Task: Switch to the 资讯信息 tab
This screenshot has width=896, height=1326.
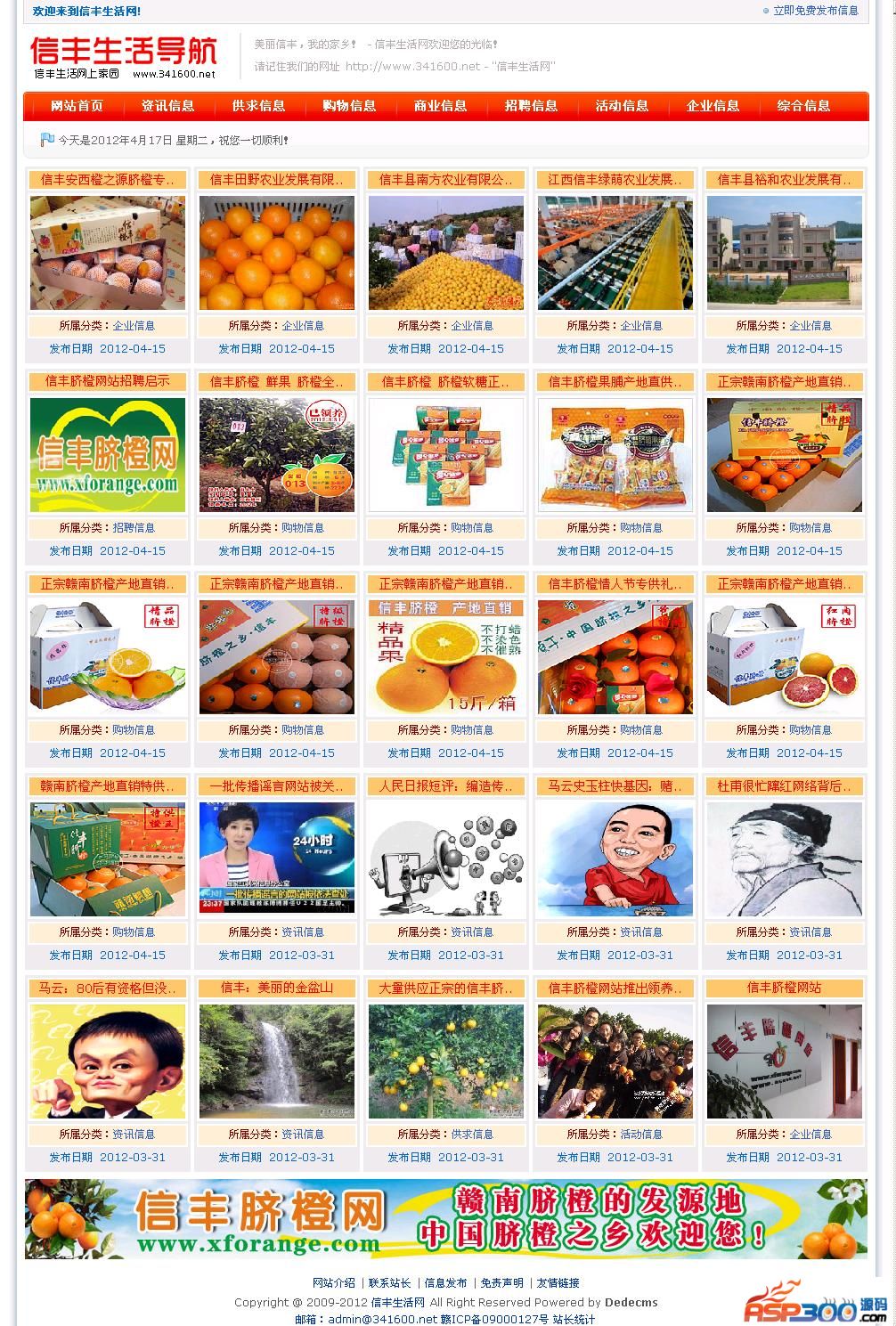Action: [x=167, y=106]
